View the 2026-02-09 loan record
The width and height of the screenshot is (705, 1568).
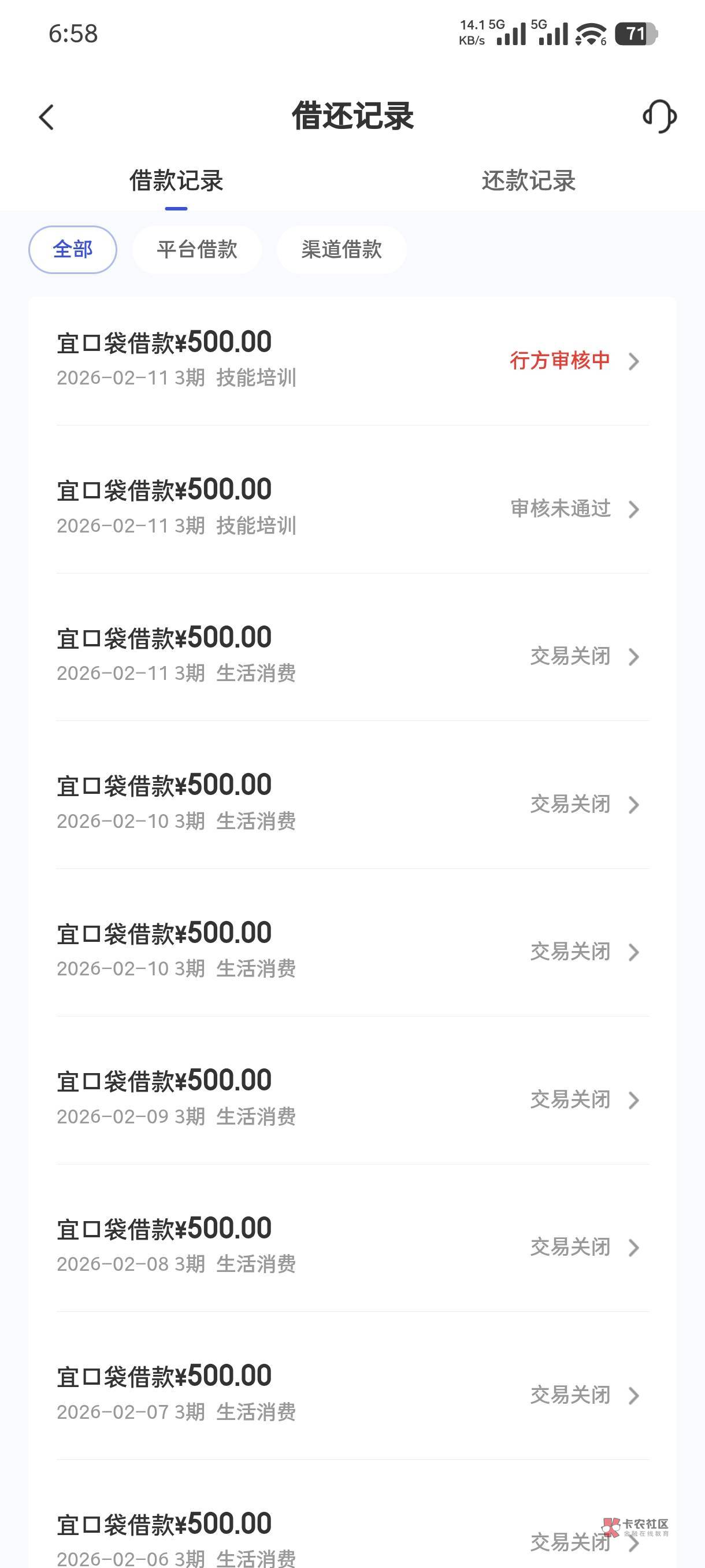coord(352,1099)
